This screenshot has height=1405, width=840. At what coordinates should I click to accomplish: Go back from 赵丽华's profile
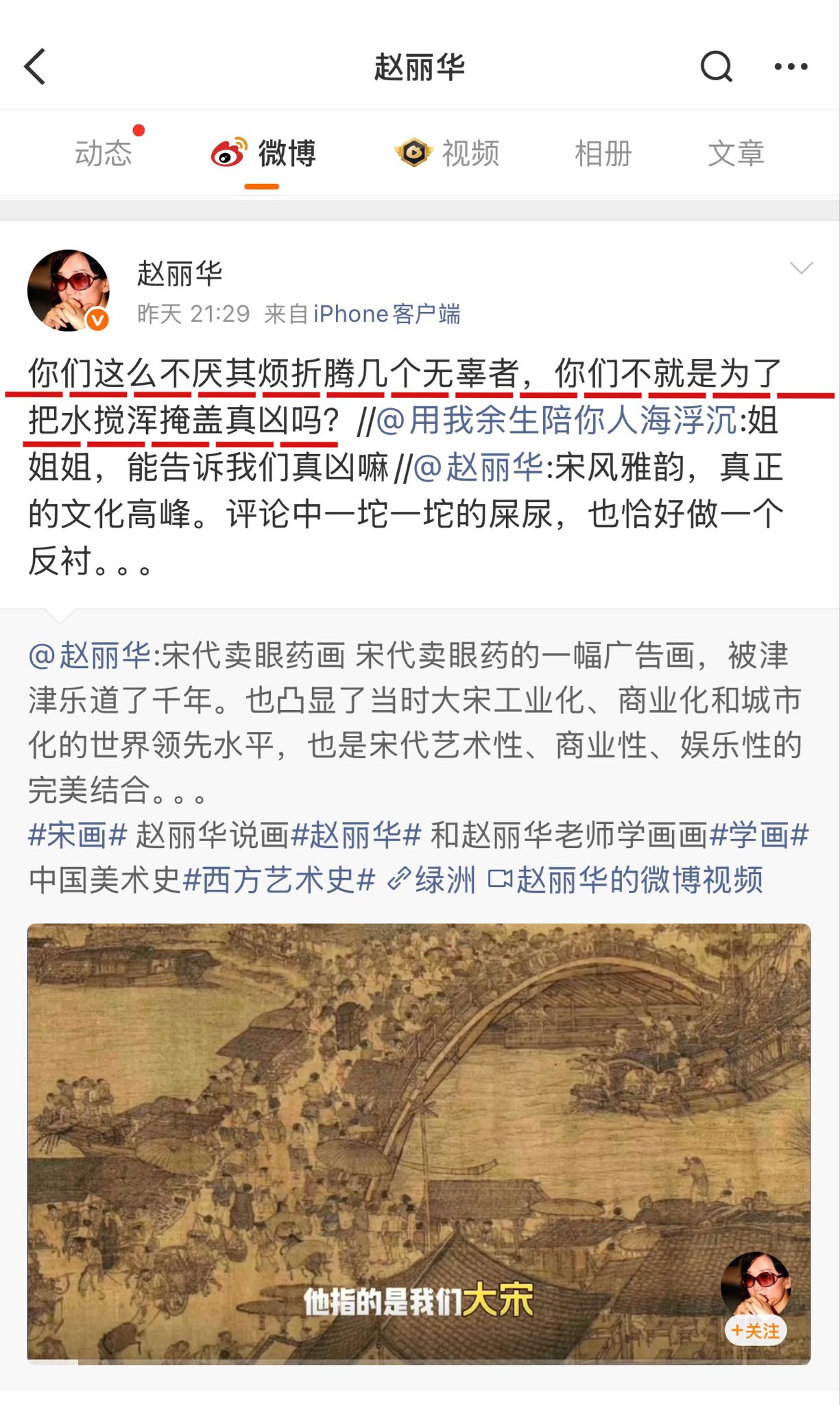pos(35,67)
